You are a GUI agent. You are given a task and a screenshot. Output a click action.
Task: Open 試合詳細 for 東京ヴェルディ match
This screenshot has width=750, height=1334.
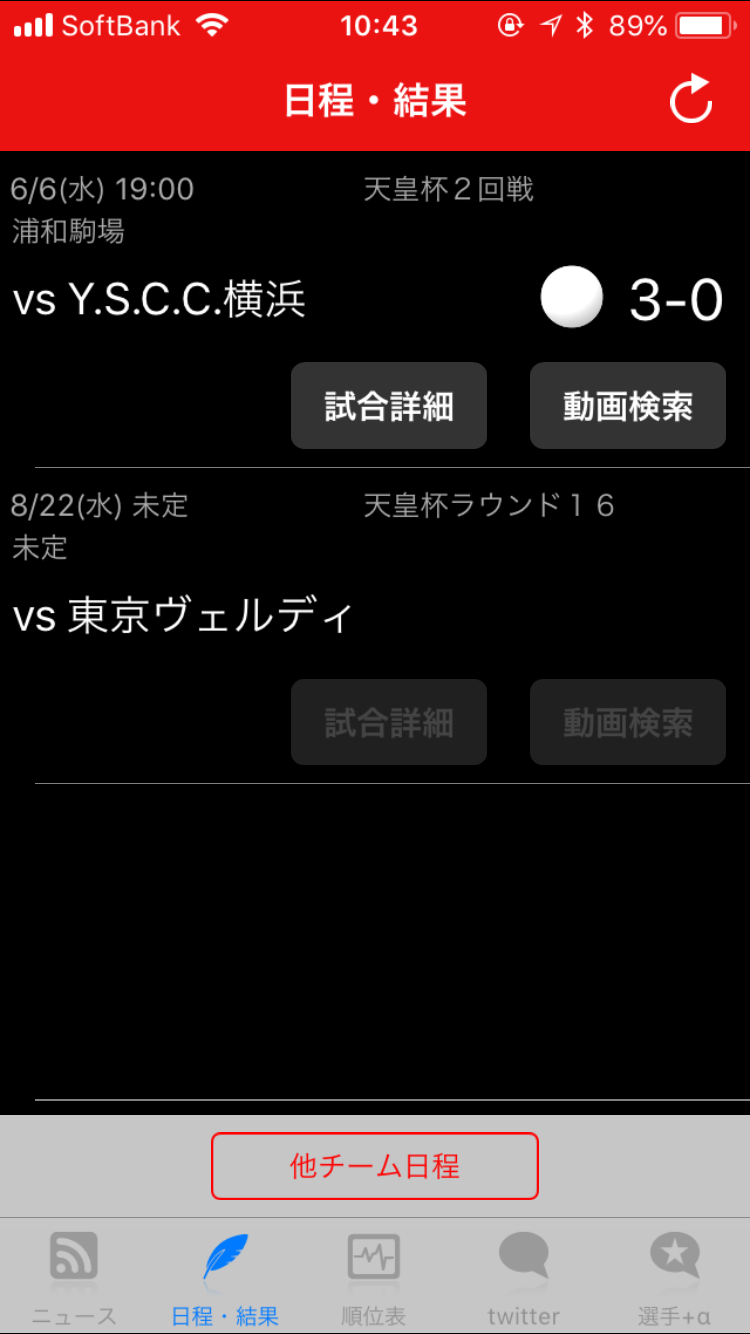click(x=389, y=722)
